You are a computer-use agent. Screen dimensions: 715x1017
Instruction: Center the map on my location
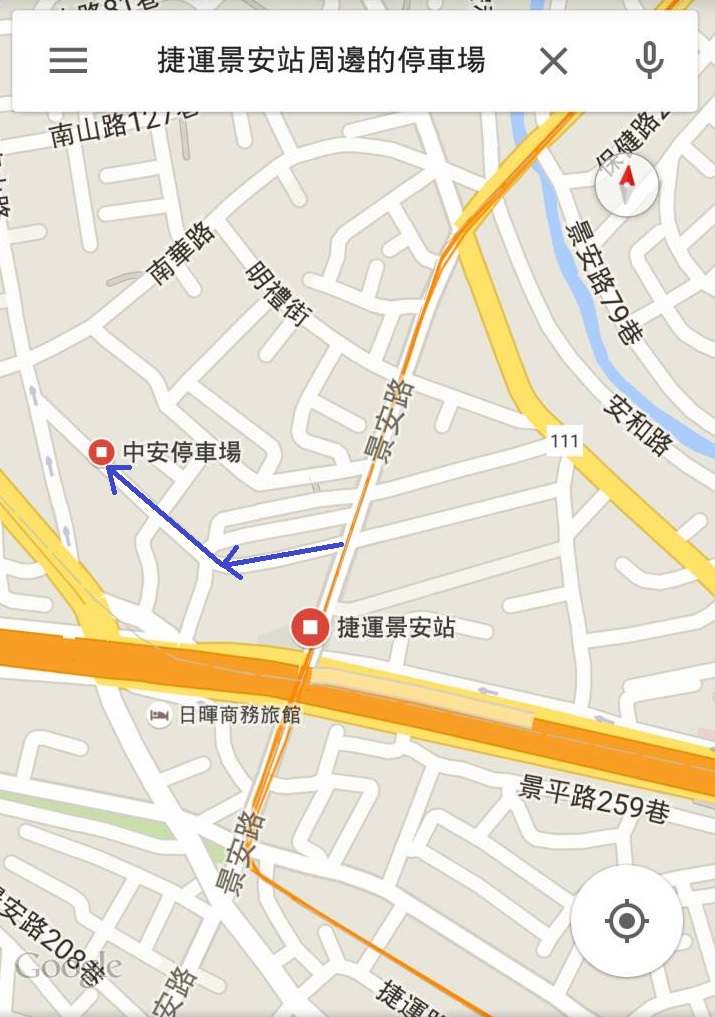[627, 920]
